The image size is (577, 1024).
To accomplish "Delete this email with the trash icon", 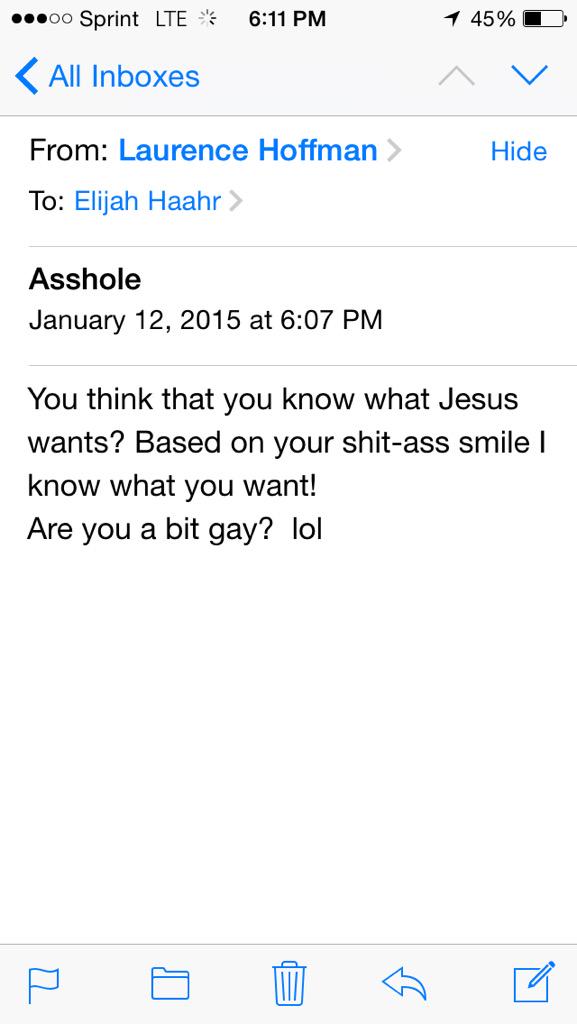I will [x=289, y=983].
